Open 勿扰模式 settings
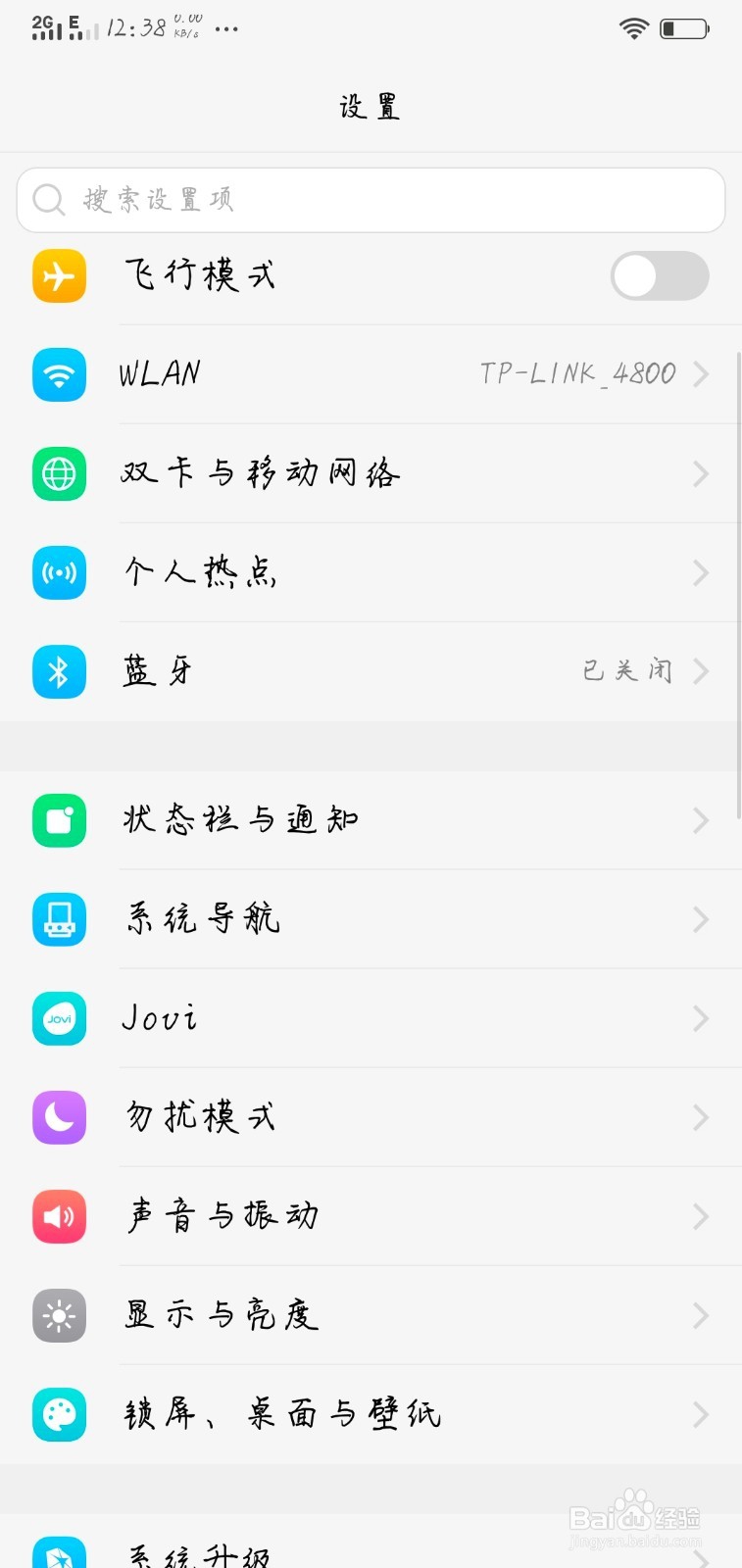742x1568 pixels. click(371, 1117)
